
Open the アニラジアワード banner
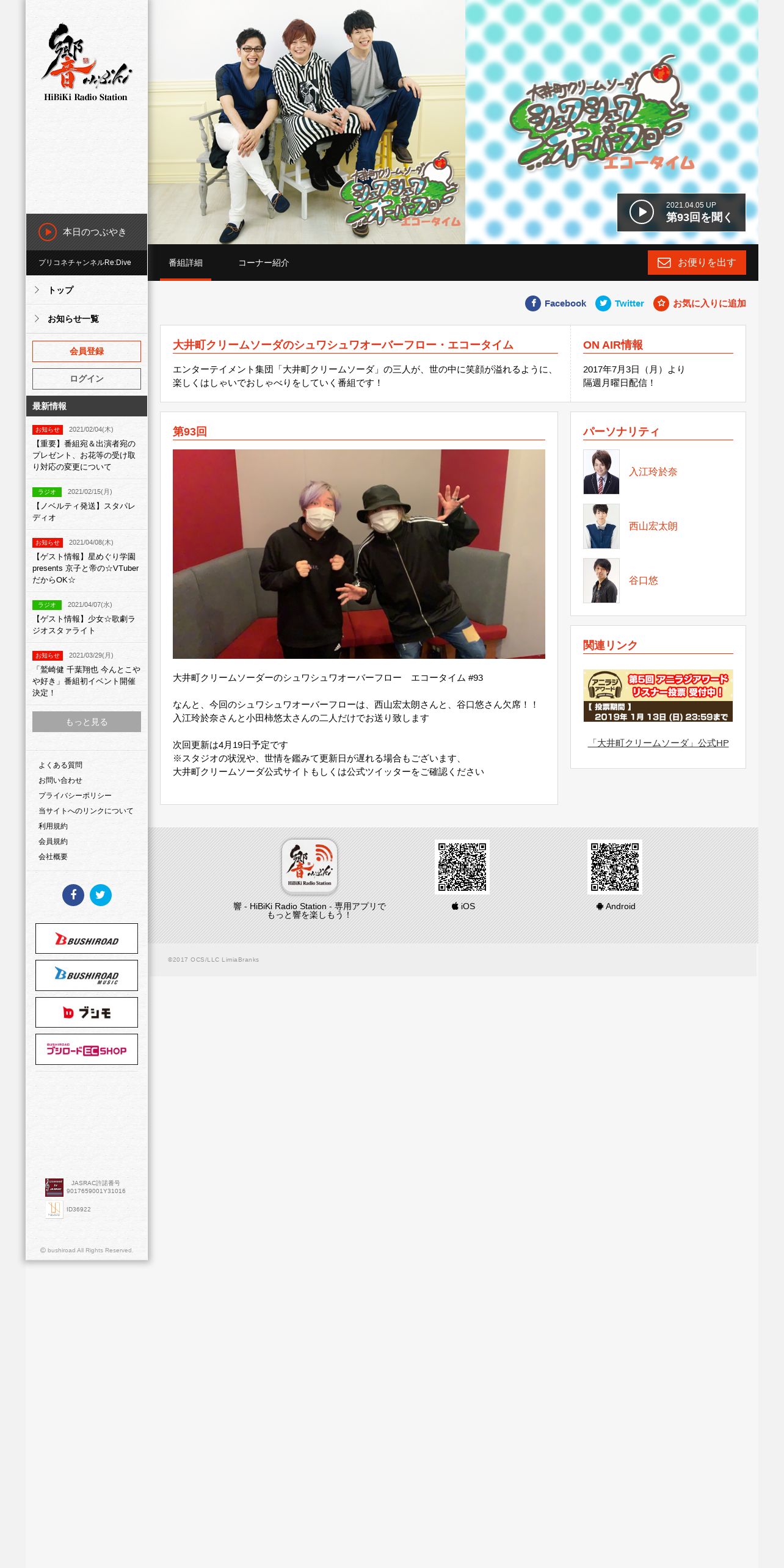[658, 695]
